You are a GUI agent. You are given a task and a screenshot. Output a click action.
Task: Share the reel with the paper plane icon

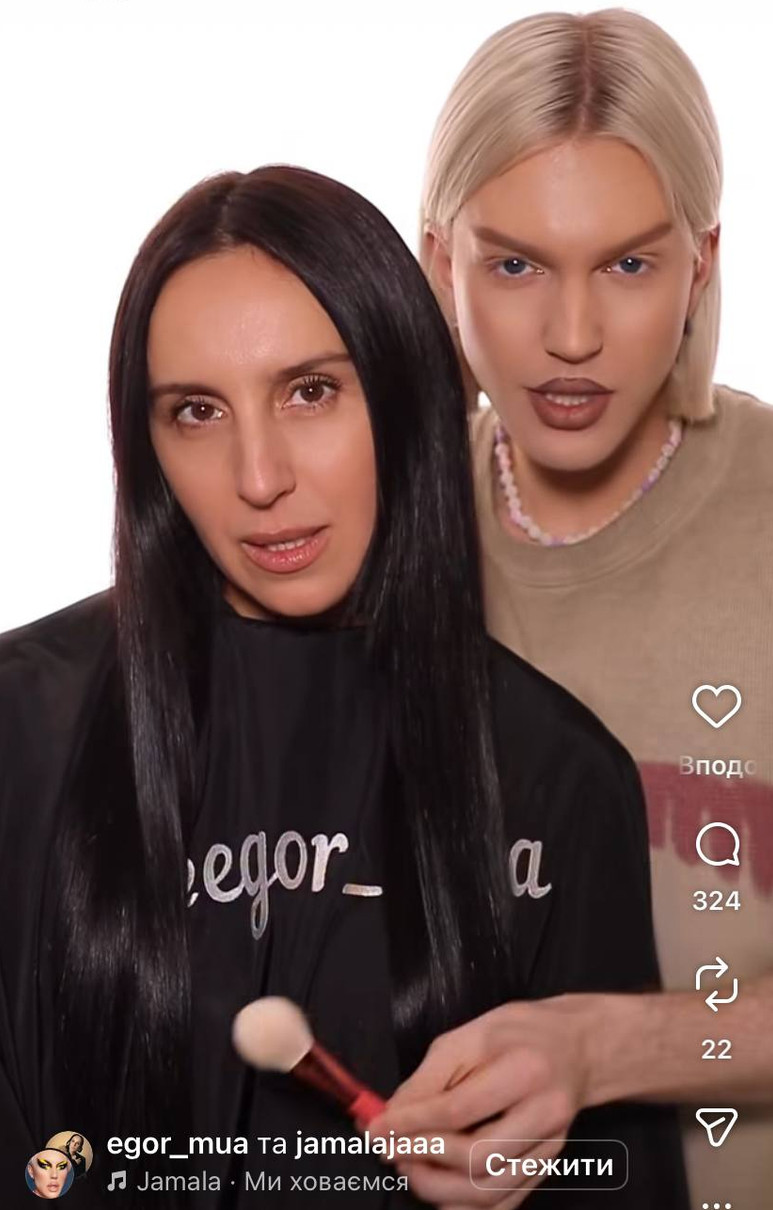tap(716, 1127)
